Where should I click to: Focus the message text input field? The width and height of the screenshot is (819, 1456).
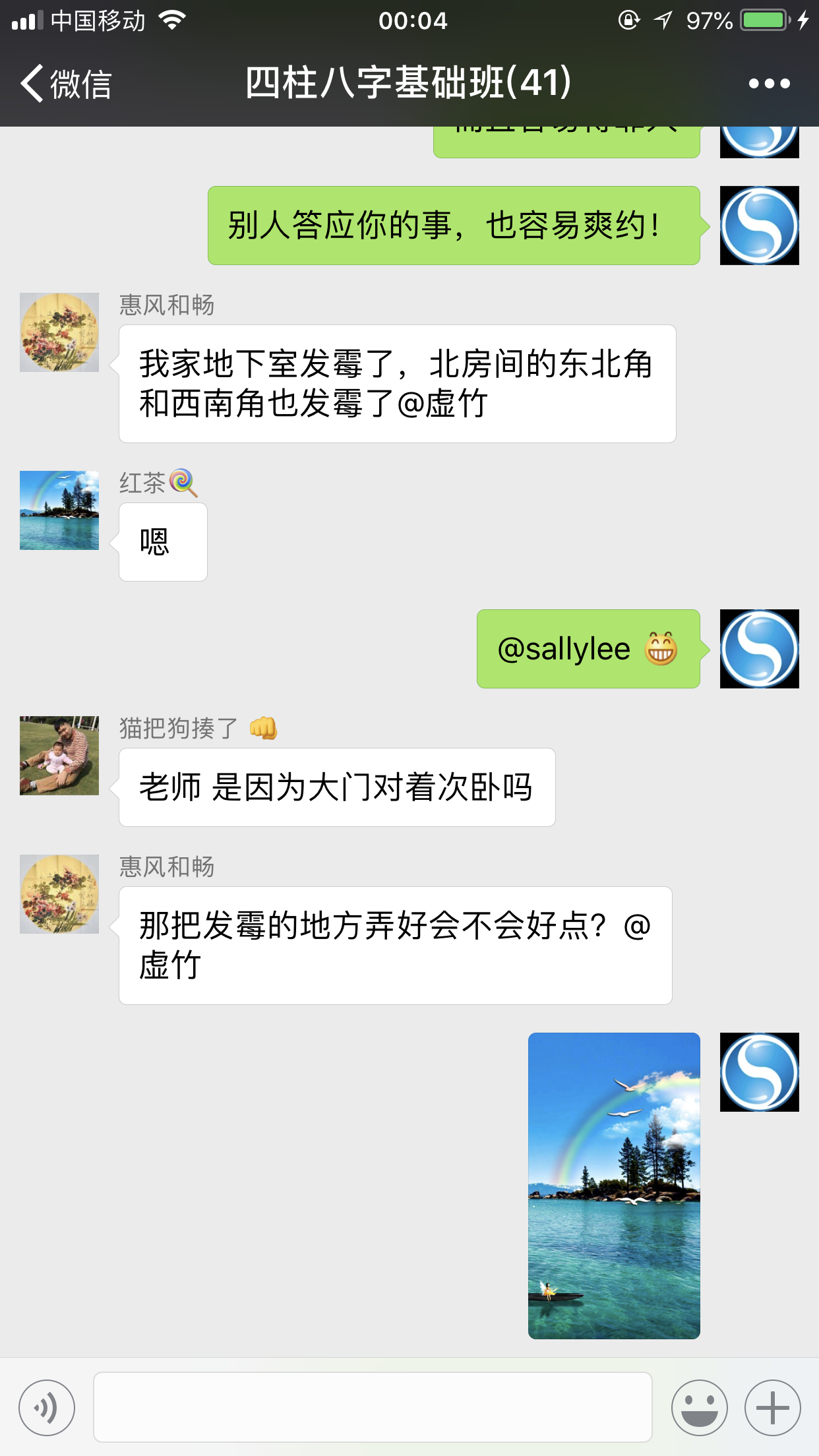373,1407
